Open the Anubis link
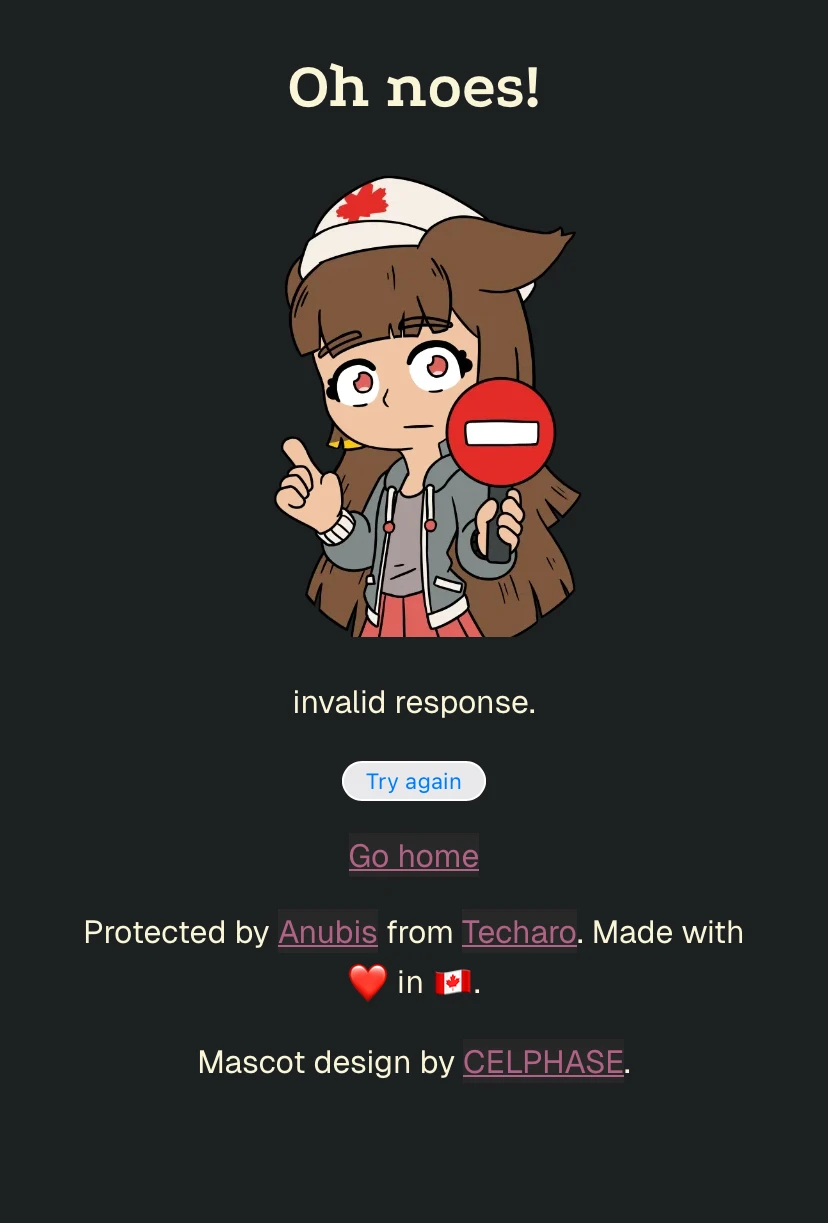Screen dimensions: 828x1223 coord(327,932)
